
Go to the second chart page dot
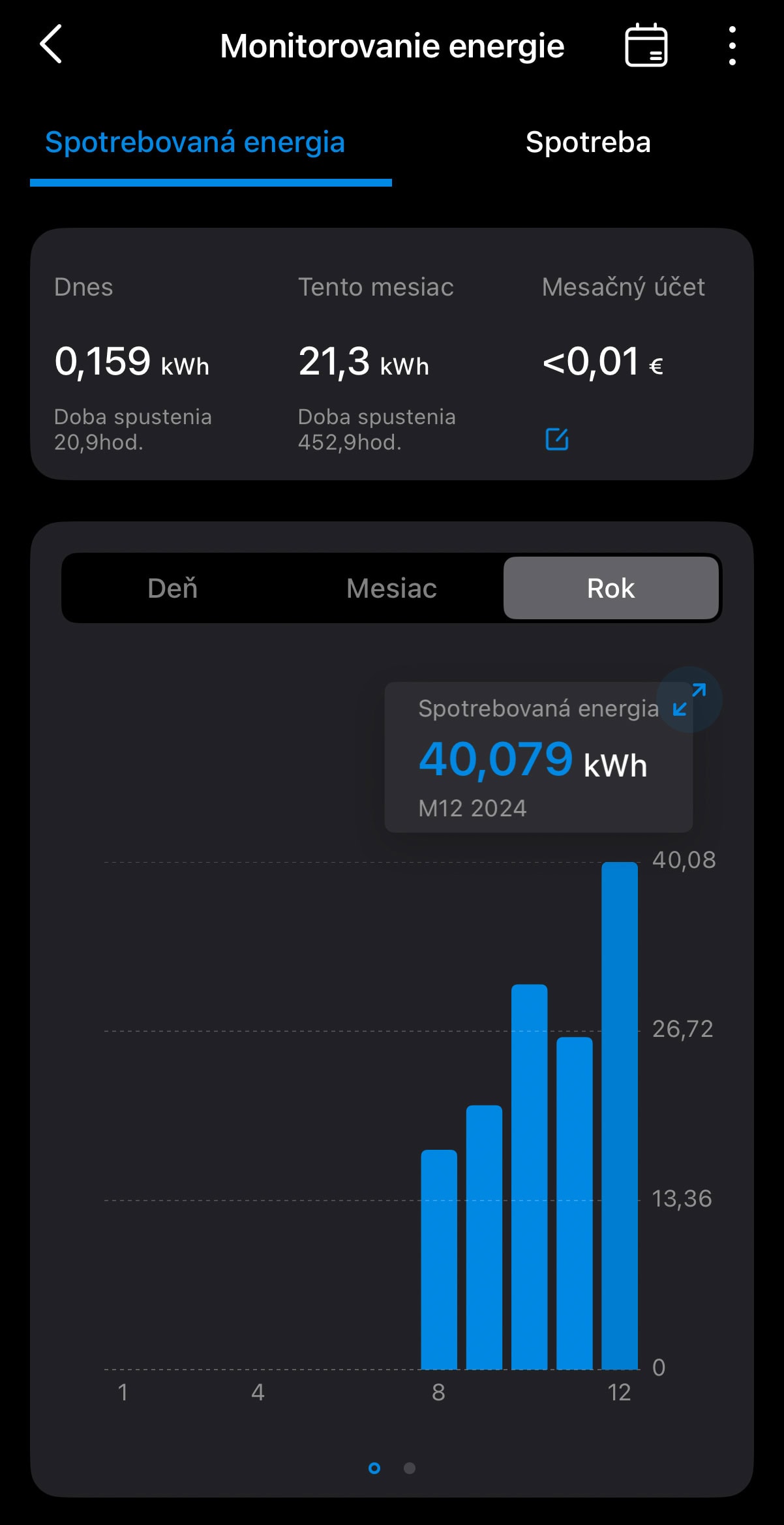410,1468
